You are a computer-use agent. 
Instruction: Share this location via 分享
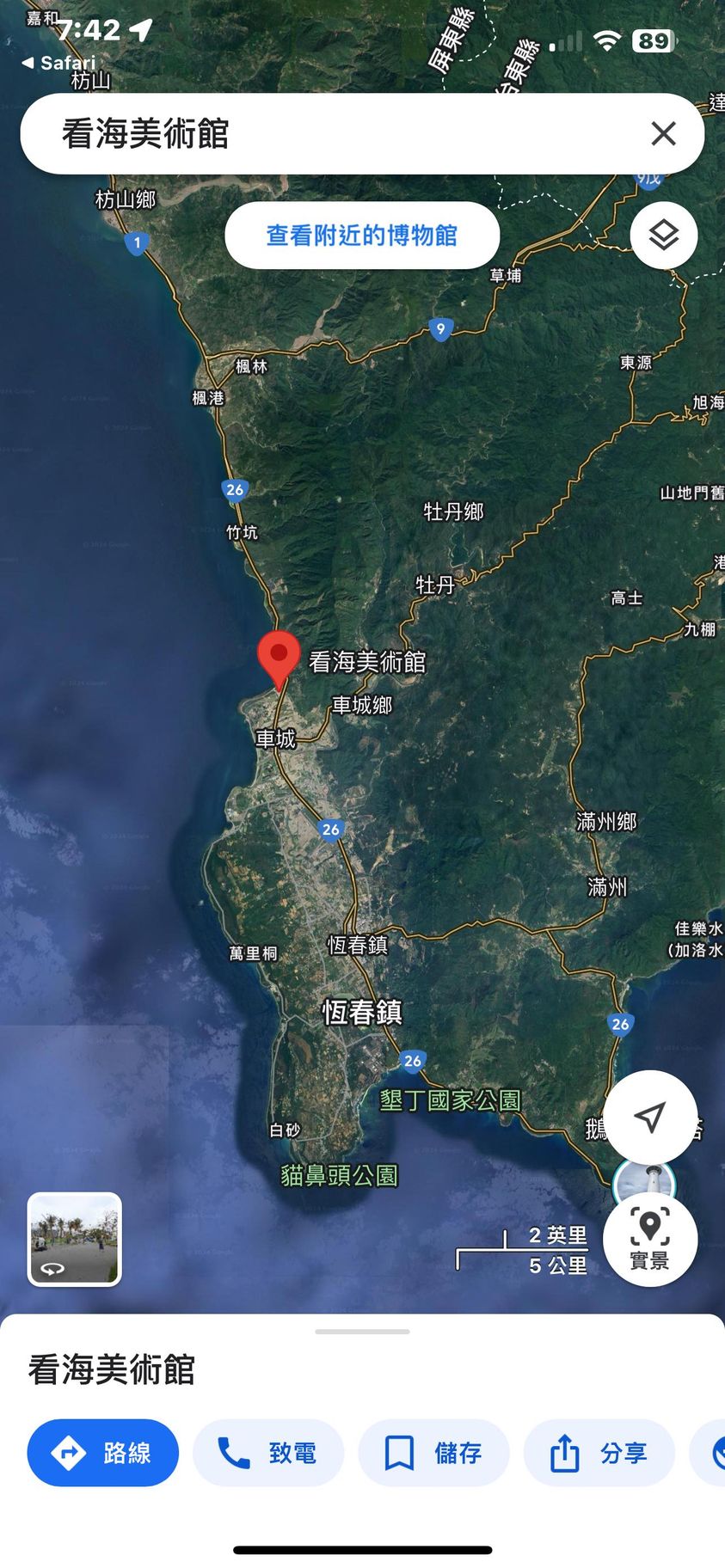599,1453
